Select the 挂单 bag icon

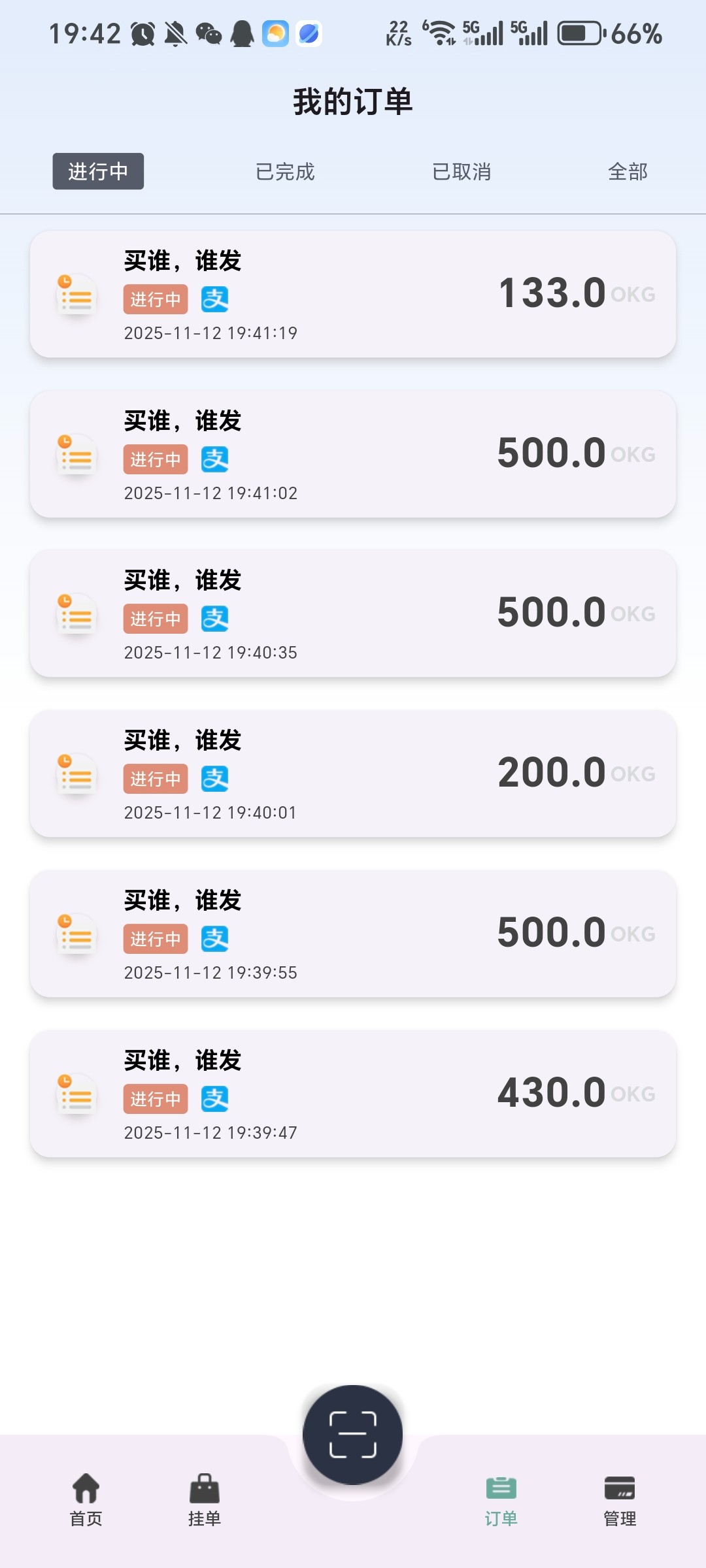(x=204, y=1497)
